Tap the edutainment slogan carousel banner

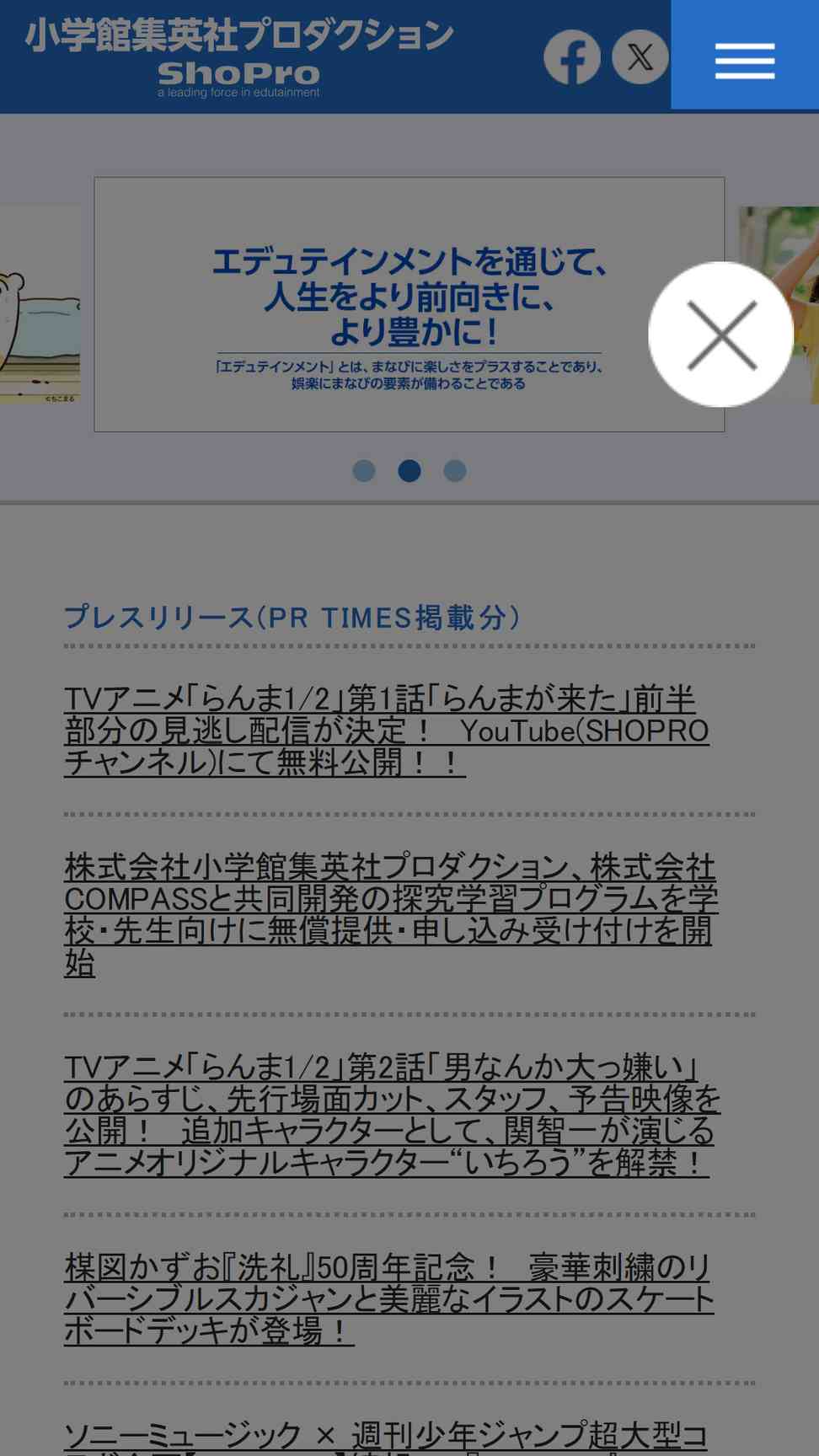click(409, 304)
